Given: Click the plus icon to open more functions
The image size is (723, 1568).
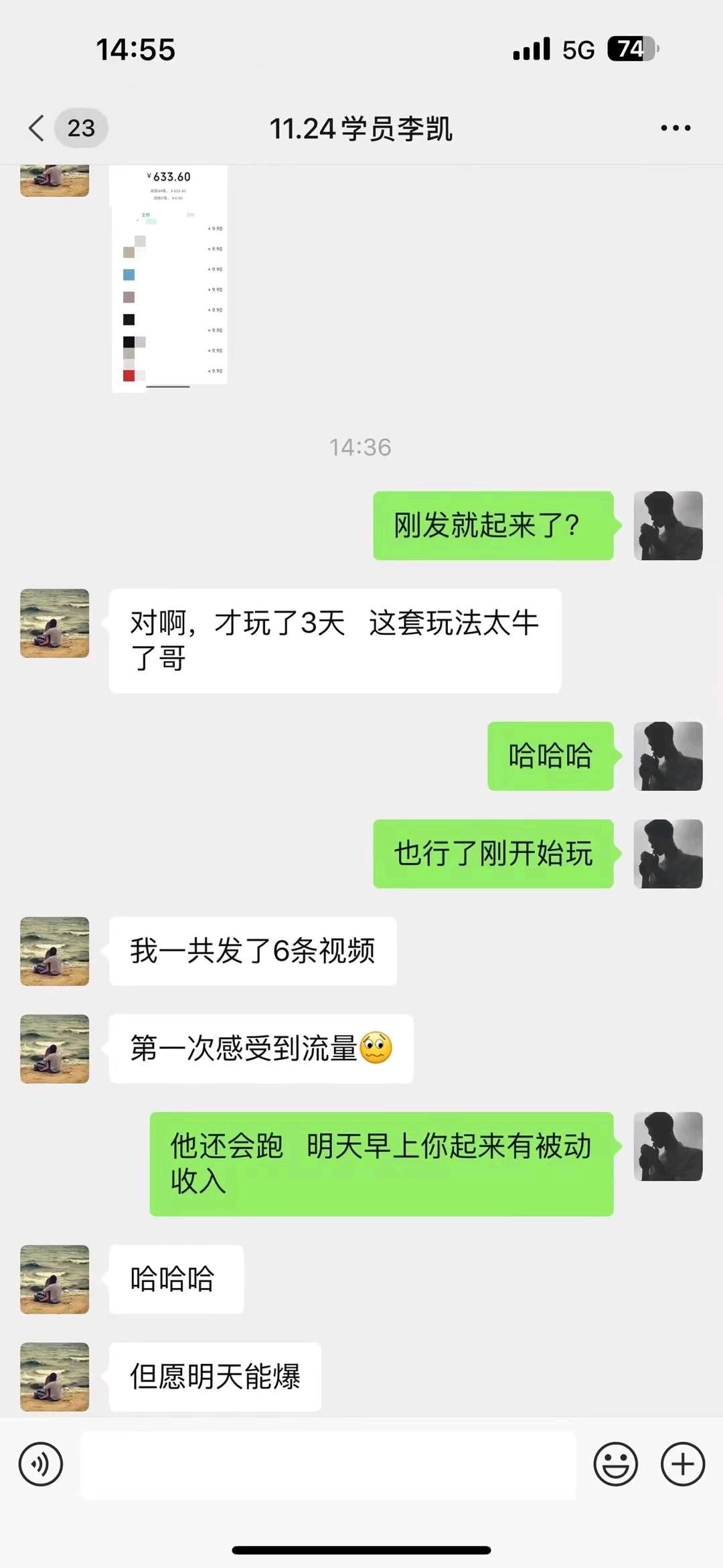Looking at the screenshot, I should pyautogui.click(x=681, y=1464).
